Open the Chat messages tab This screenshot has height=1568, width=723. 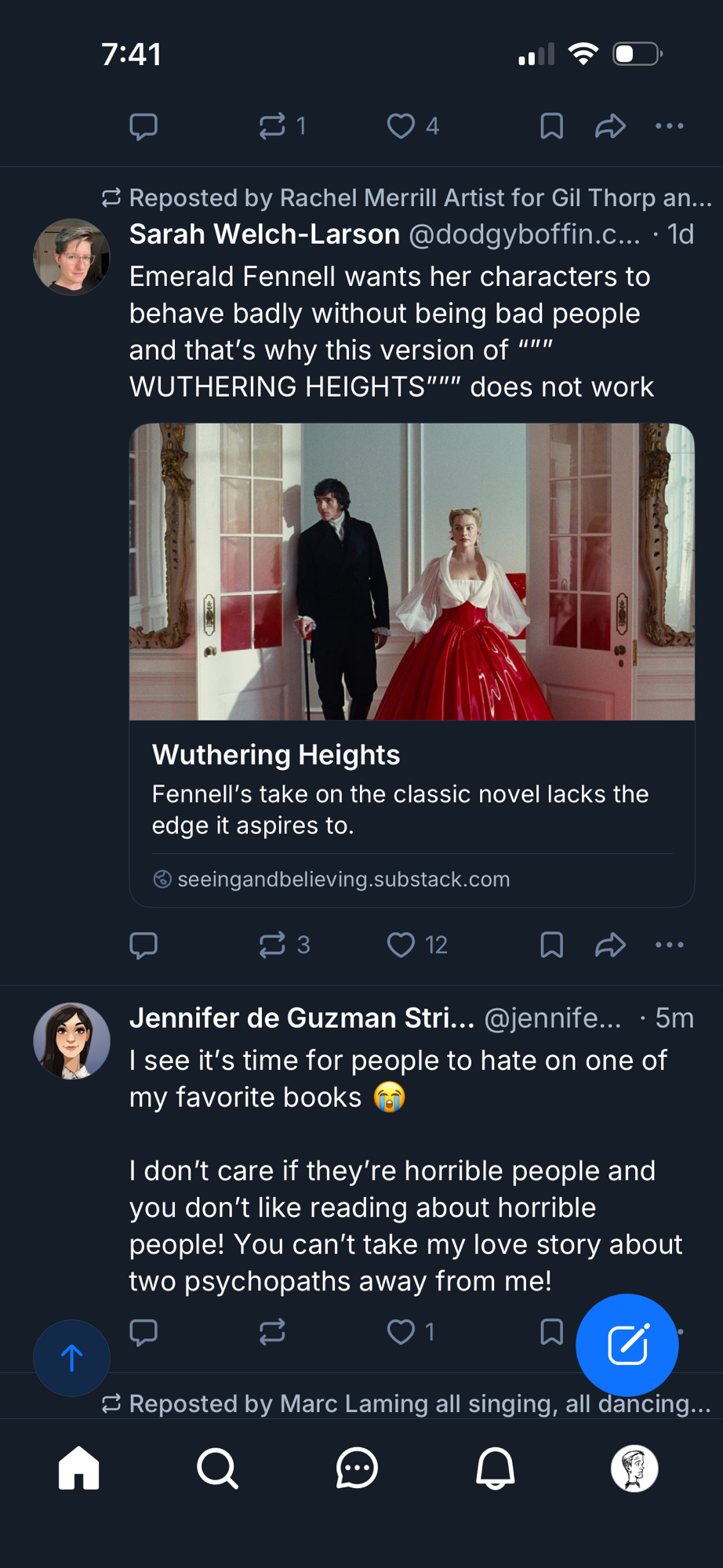pyautogui.click(x=357, y=1468)
